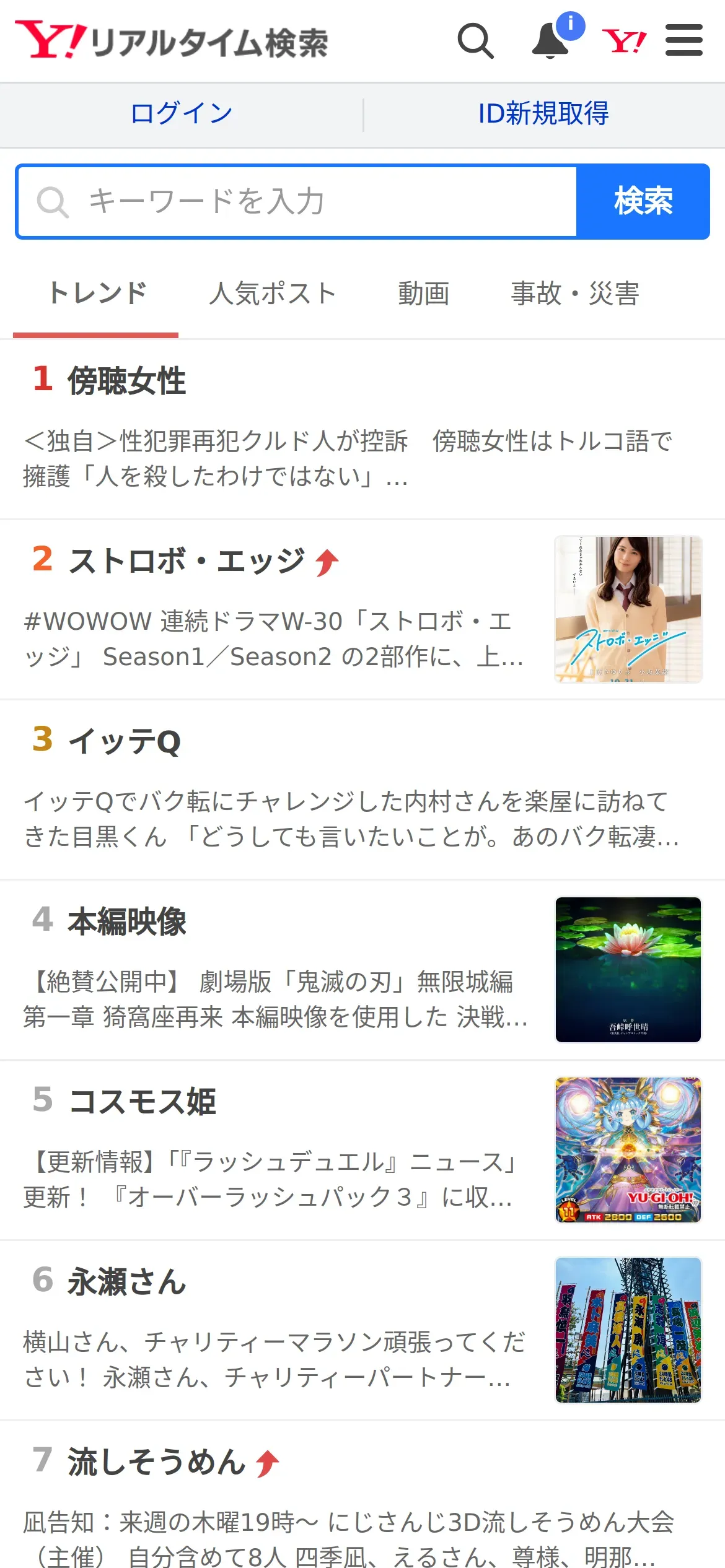Open trend number 1 傍聴女性
The width and height of the screenshot is (725, 1568).
pyautogui.click(x=127, y=380)
